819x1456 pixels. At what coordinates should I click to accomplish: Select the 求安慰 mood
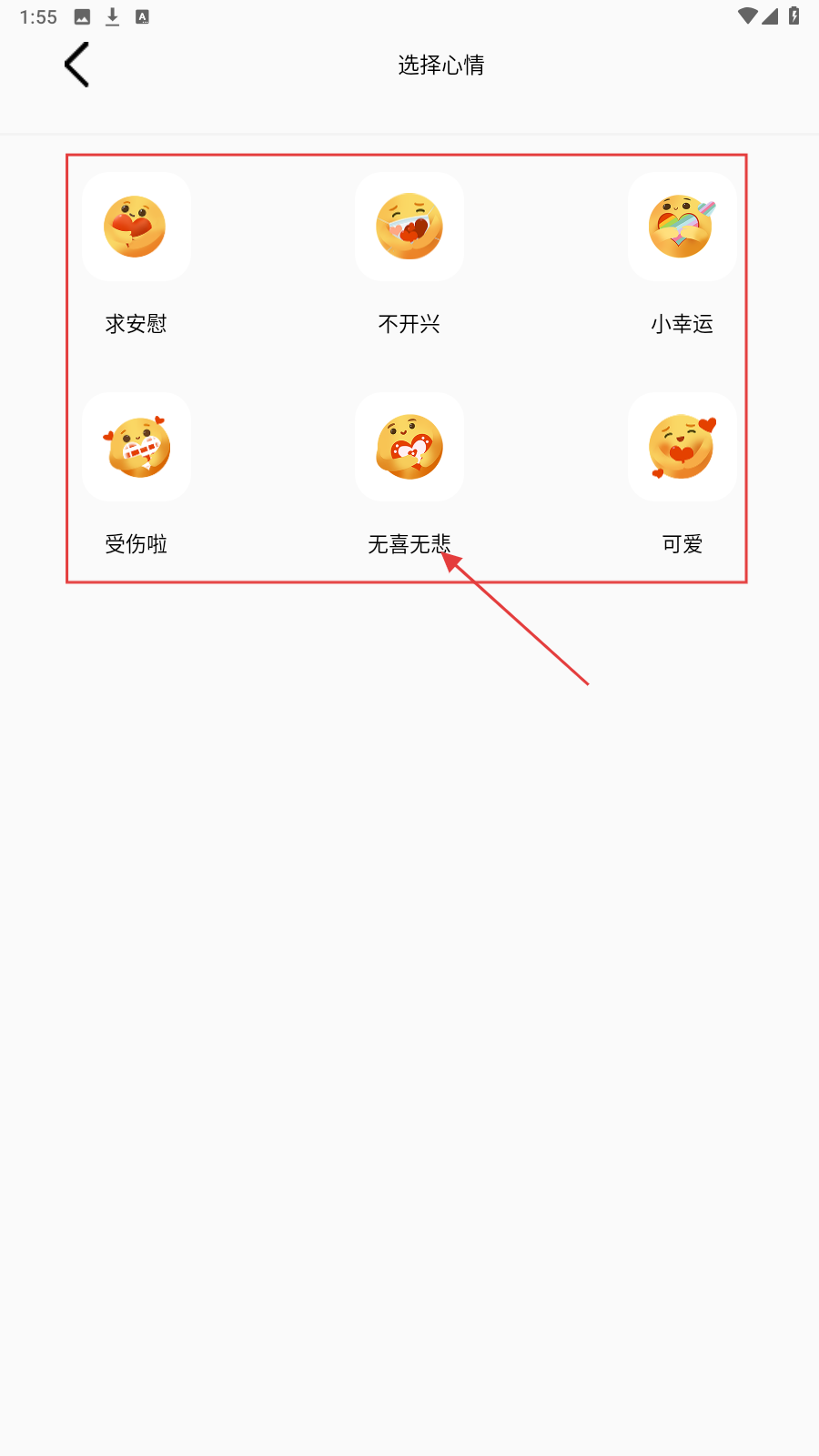pyautogui.click(x=136, y=227)
